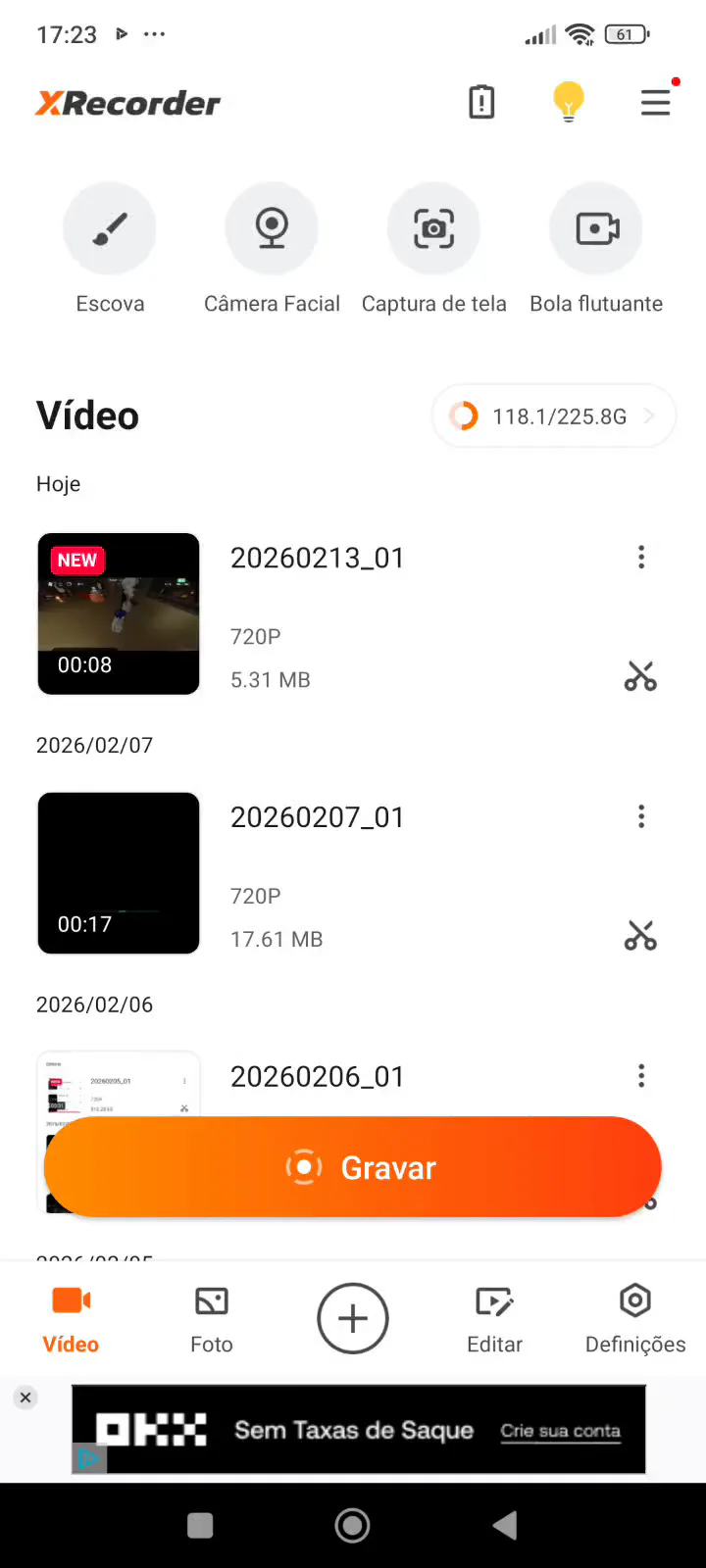
Task: Start Captura de tela
Action: pos(433,228)
